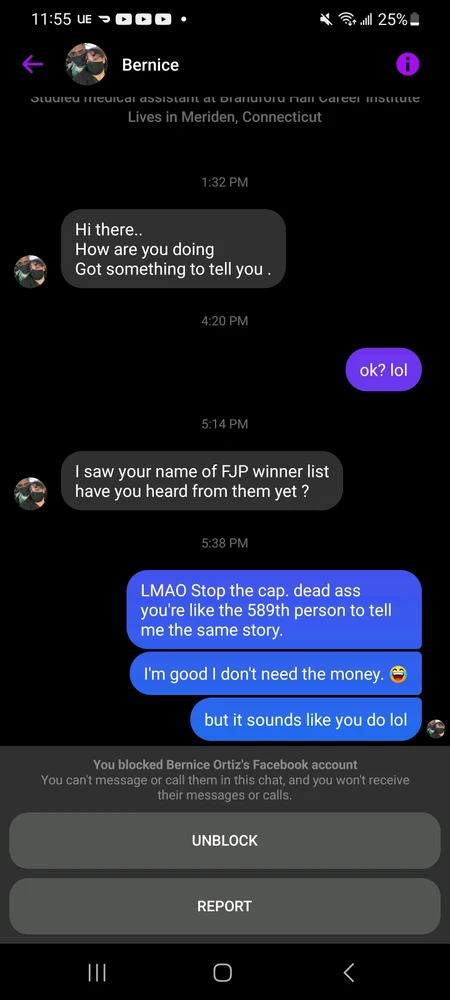Go to the phone's home screen
Image resolution: width=450 pixels, height=1000 pixels.
point(222,972)
